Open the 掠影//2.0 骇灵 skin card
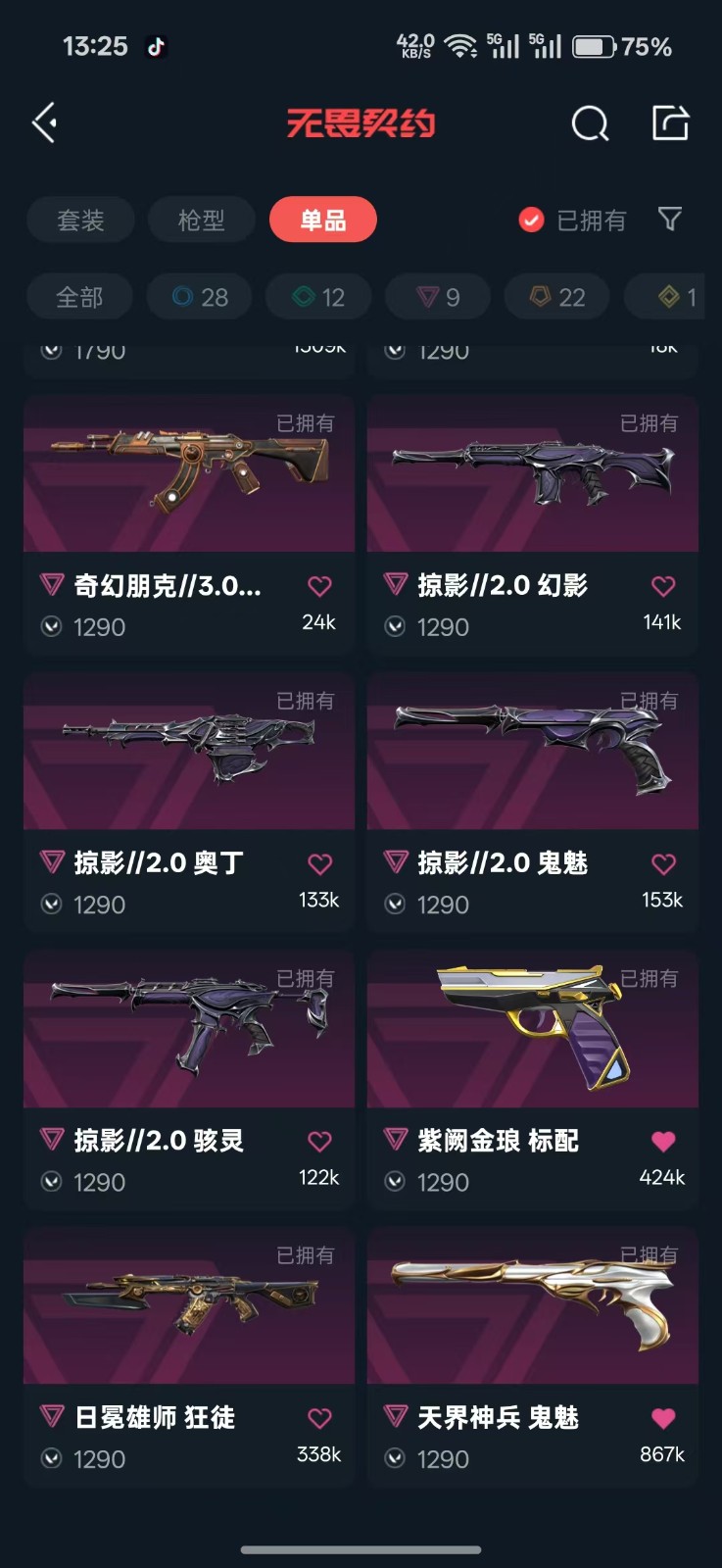Viewport: 722px width, 1568px height. pos(189,1079)
